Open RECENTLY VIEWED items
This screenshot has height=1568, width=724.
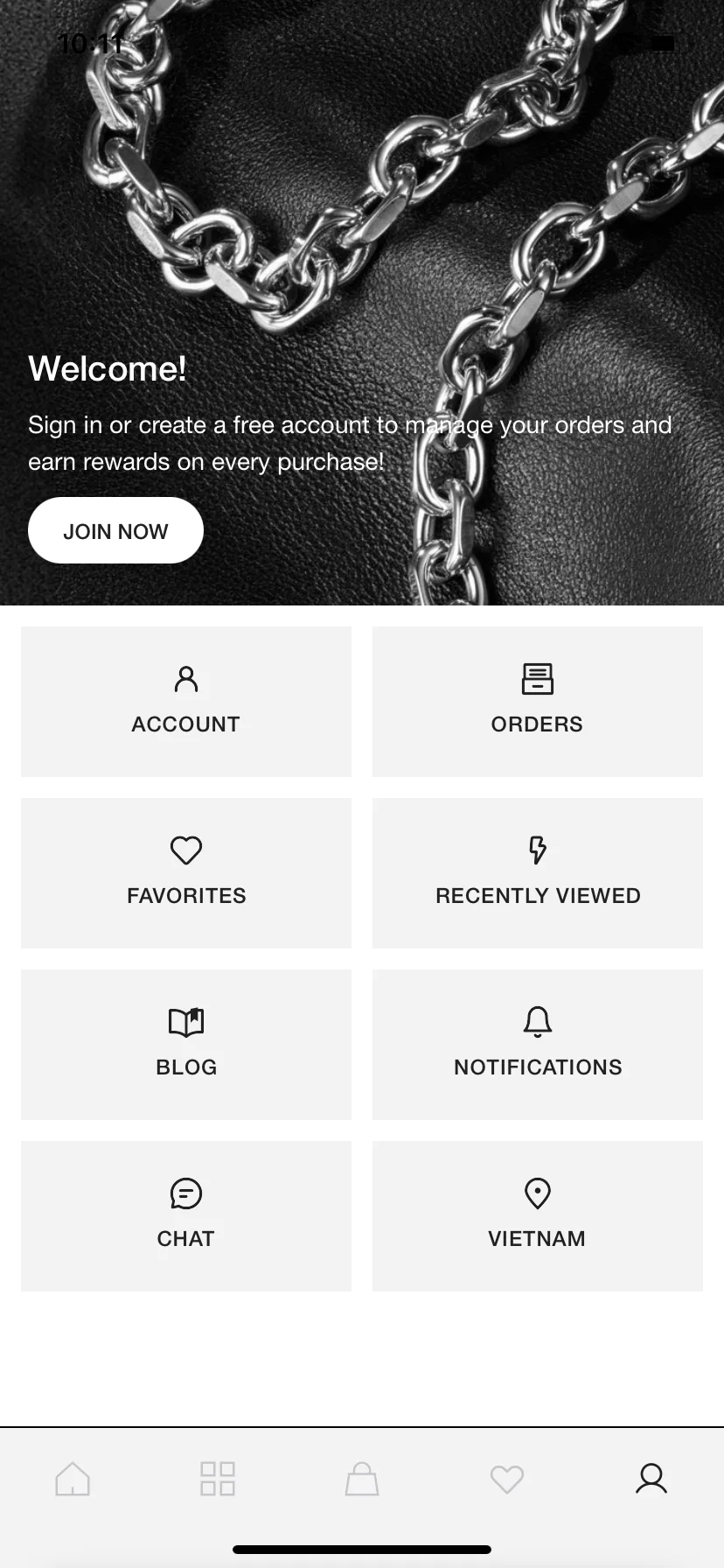(x=538, y=873)
